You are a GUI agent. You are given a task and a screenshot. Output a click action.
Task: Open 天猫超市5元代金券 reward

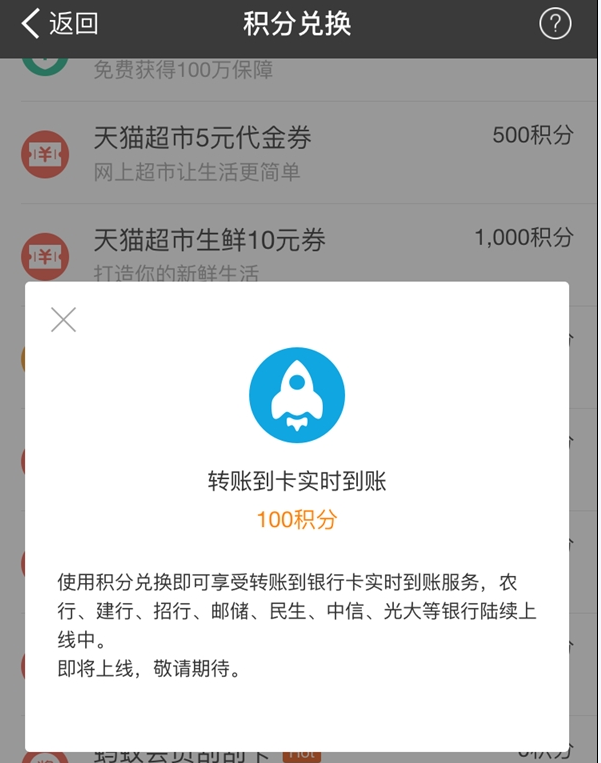click(300, 152)
